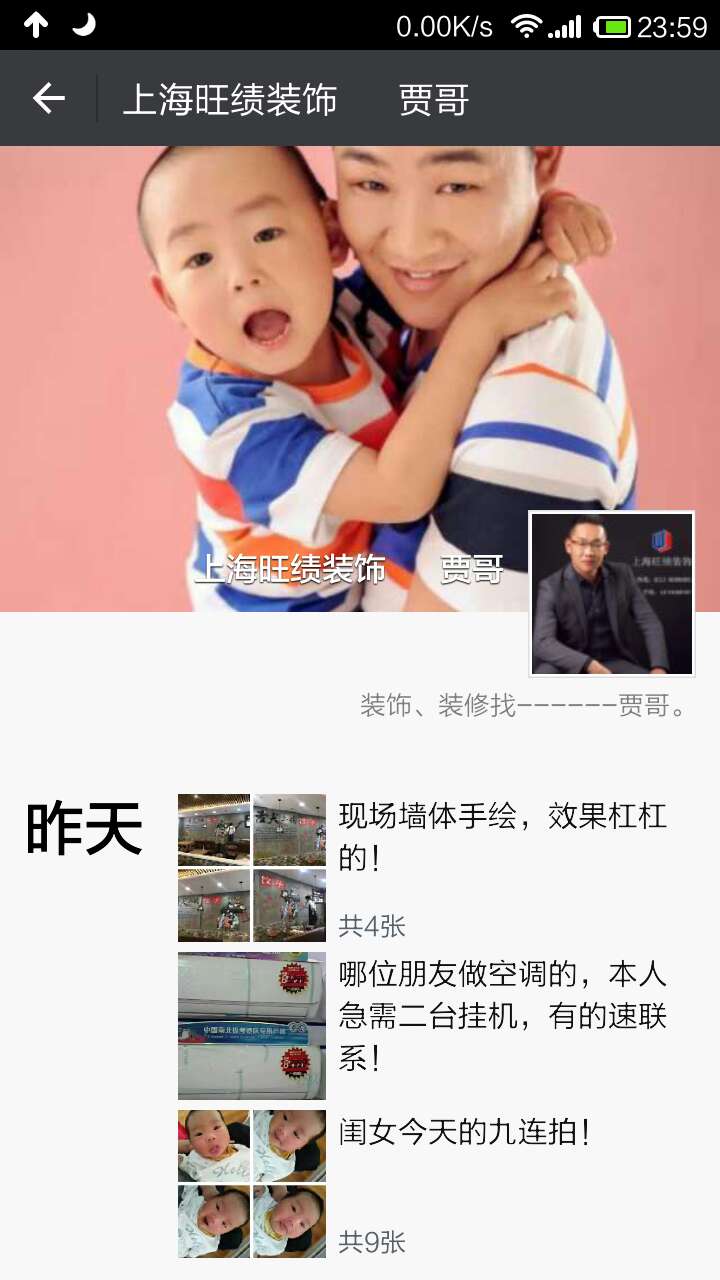Screen dimensions: 720x1280
Task: Go back using the top-left arrow
Action: (x=48, y=98)
